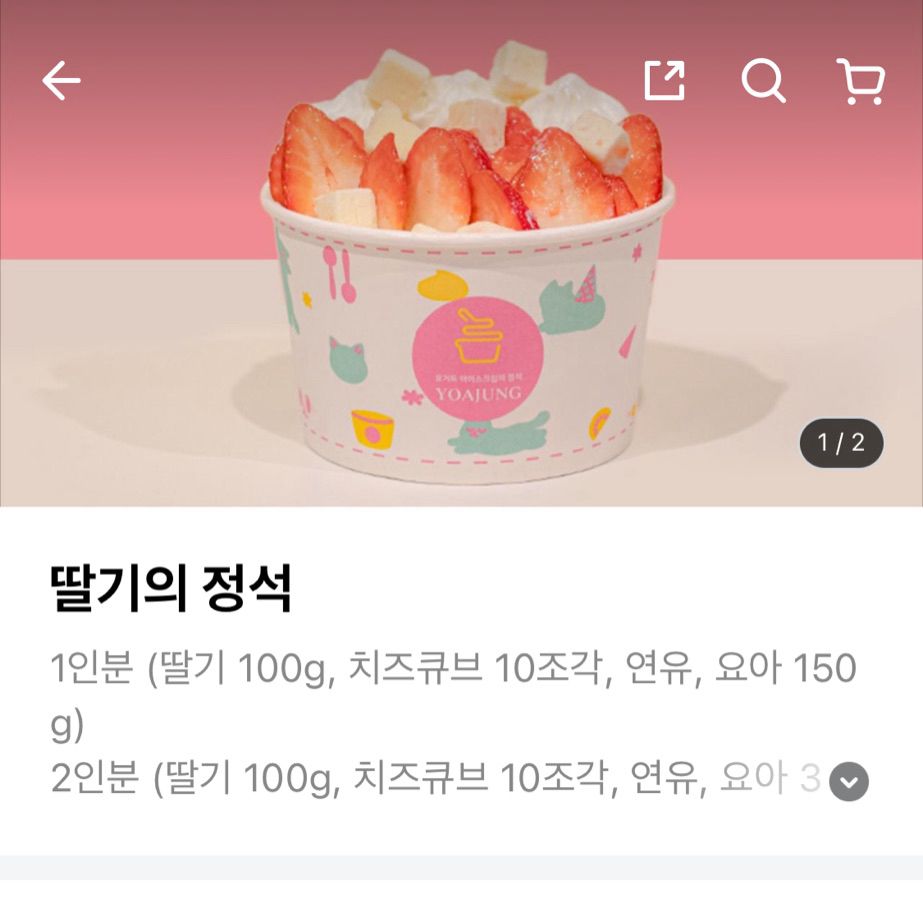Open the search icon
Screen dimensions: 923x913
pos(763,81)
